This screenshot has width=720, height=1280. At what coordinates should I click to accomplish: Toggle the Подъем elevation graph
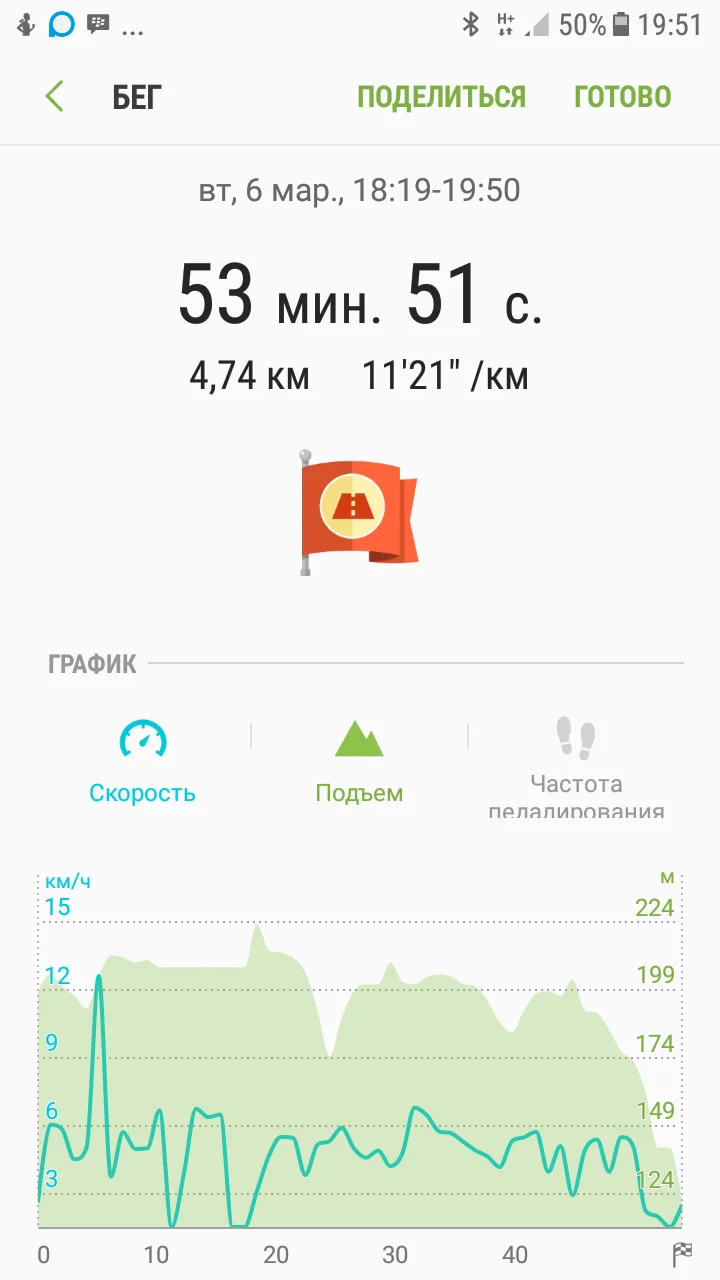click(x=359, y=762)
